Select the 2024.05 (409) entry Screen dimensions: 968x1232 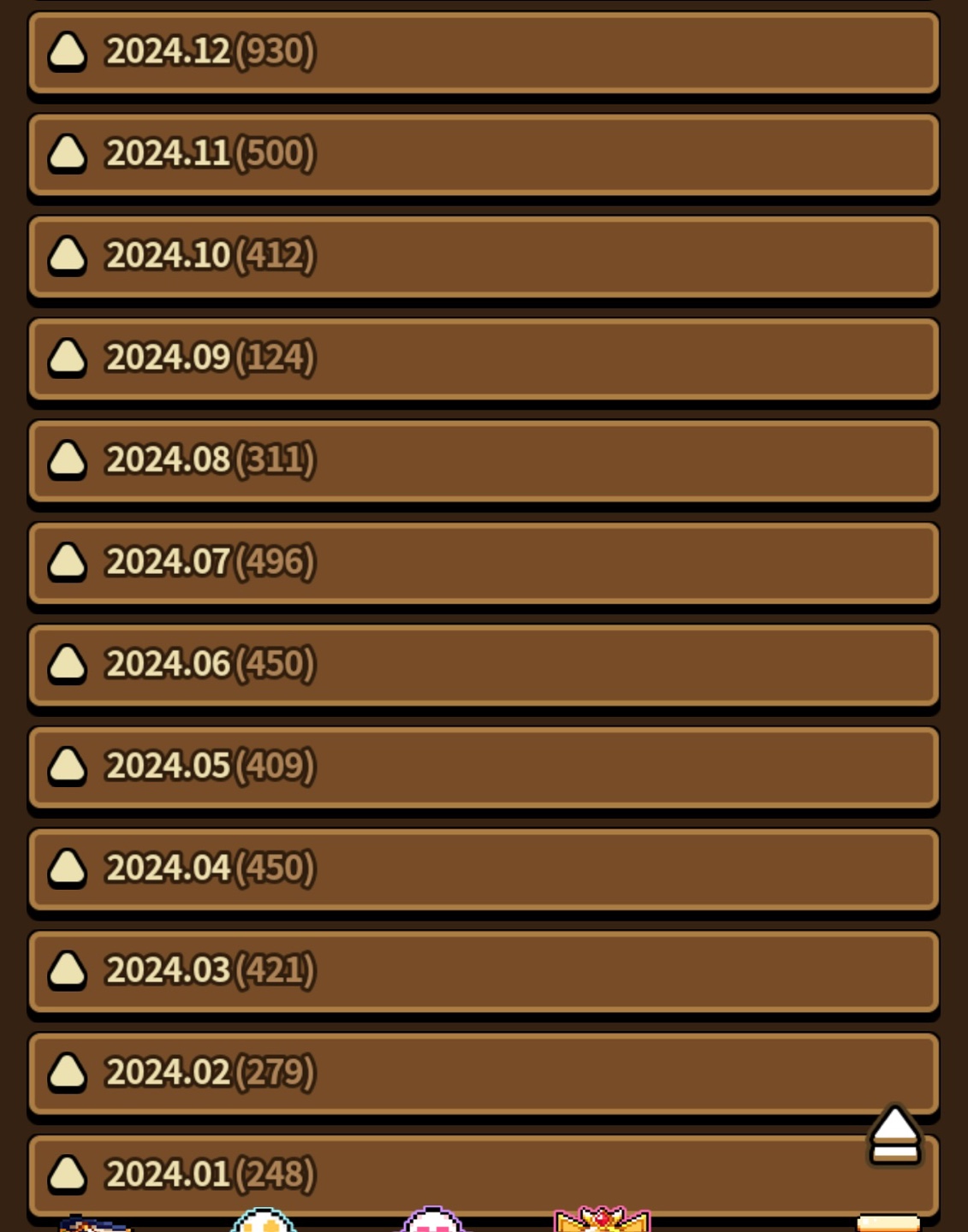(x=484, y=766)
